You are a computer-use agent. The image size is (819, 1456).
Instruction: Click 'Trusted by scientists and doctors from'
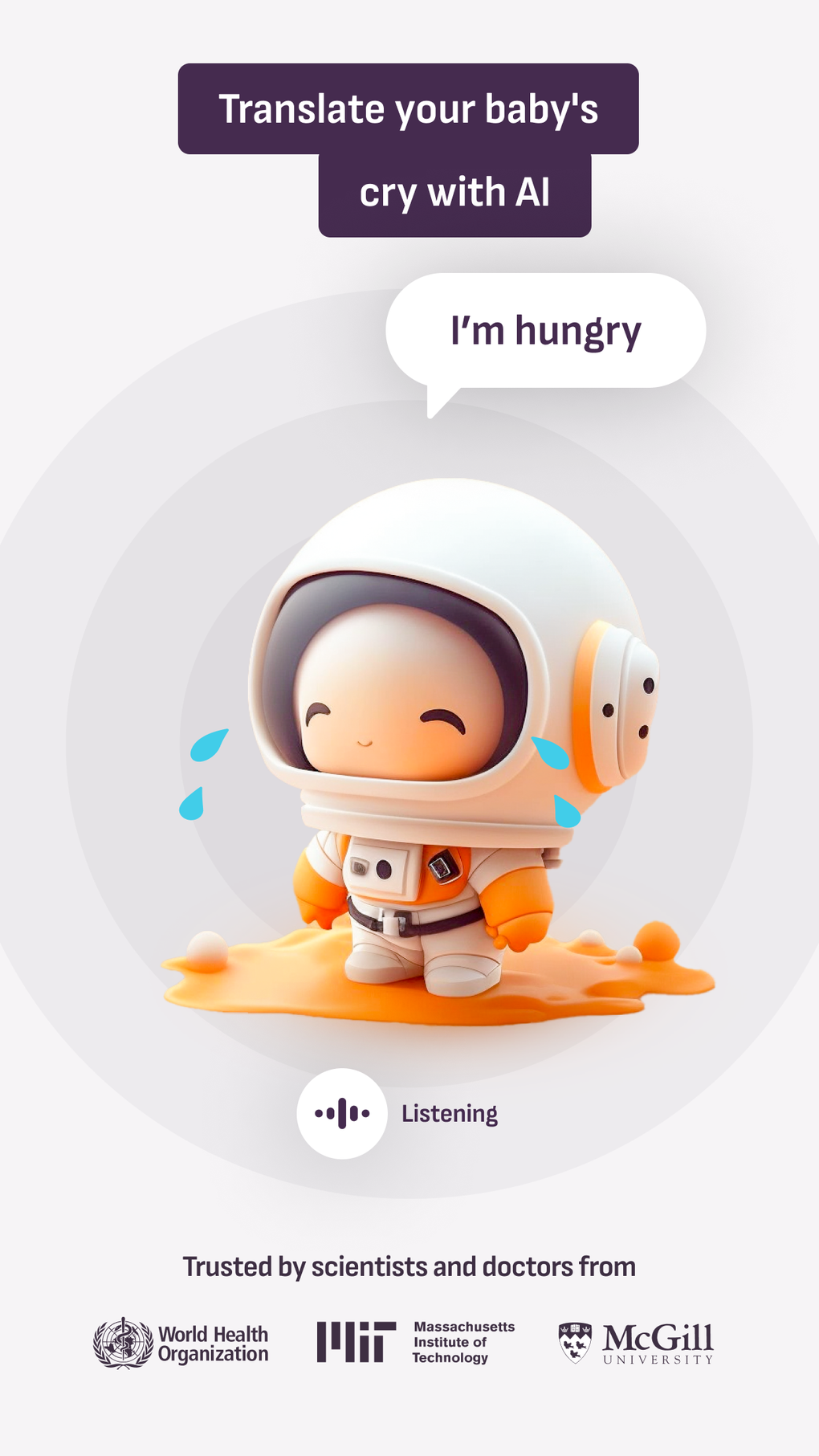pyautogui.click(x=409, y=1266)
